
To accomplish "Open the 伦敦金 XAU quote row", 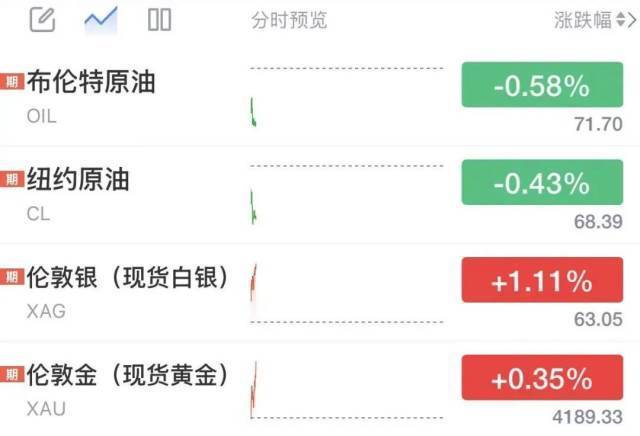I will click(320, 389).
